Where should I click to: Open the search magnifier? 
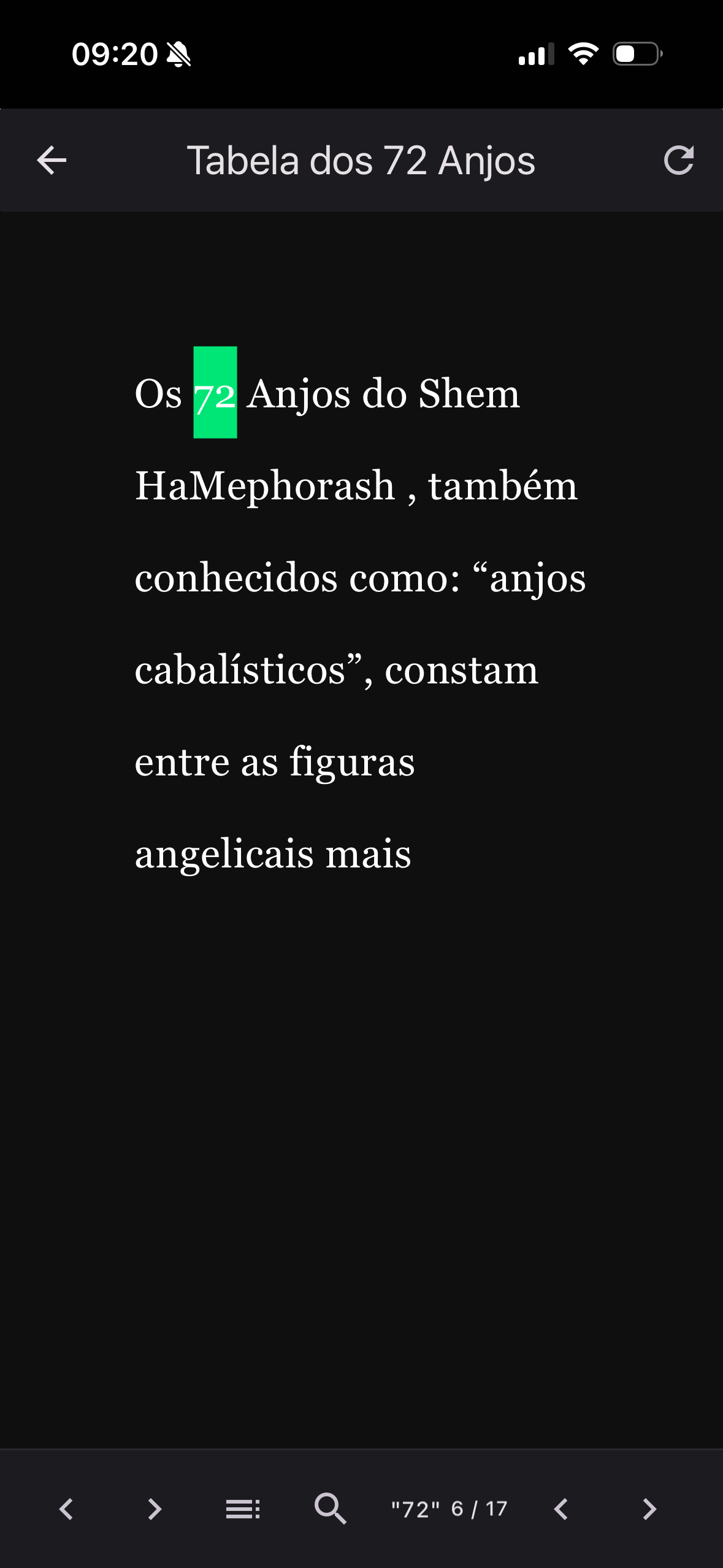[331, 1508]
